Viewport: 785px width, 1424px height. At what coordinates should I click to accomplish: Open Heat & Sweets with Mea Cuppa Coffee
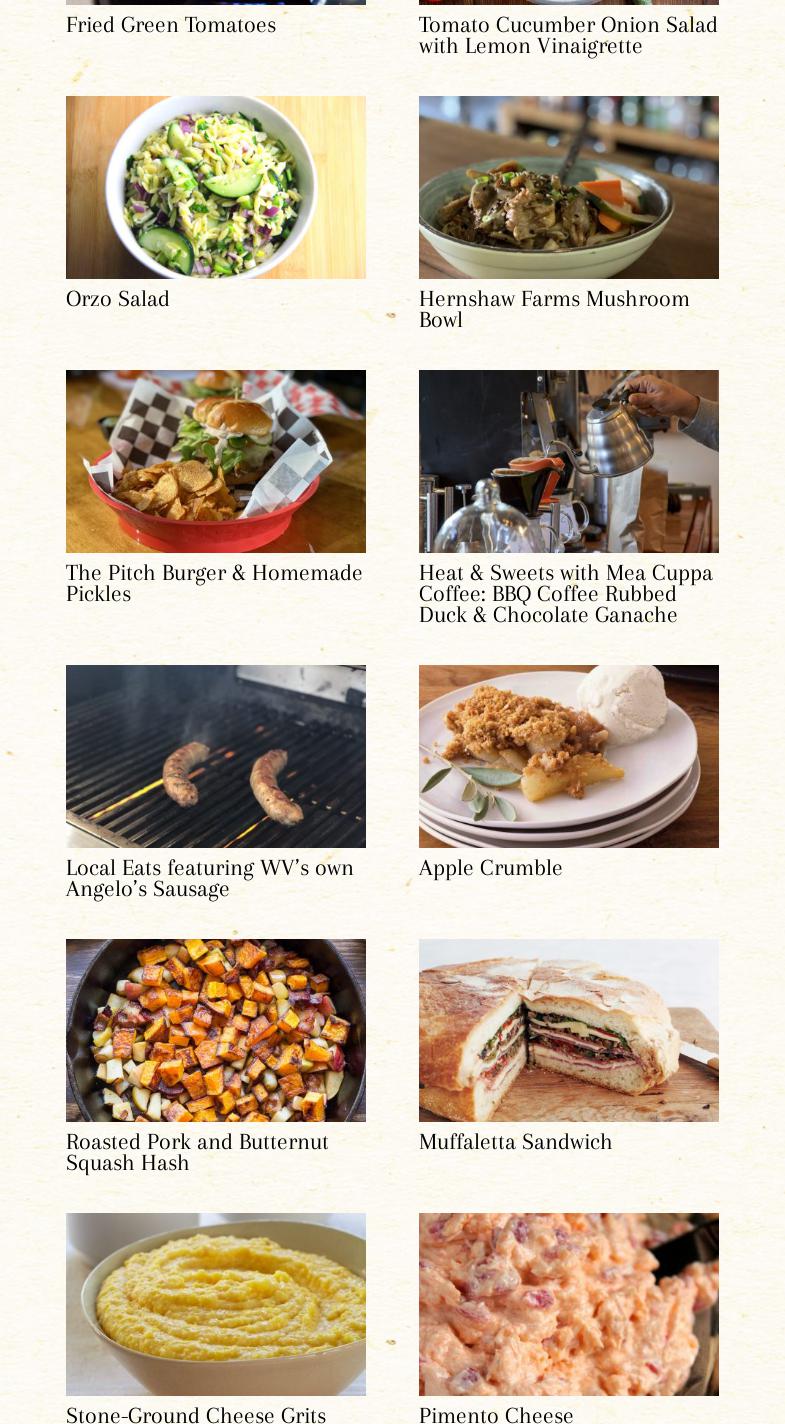tap(565, 594)
